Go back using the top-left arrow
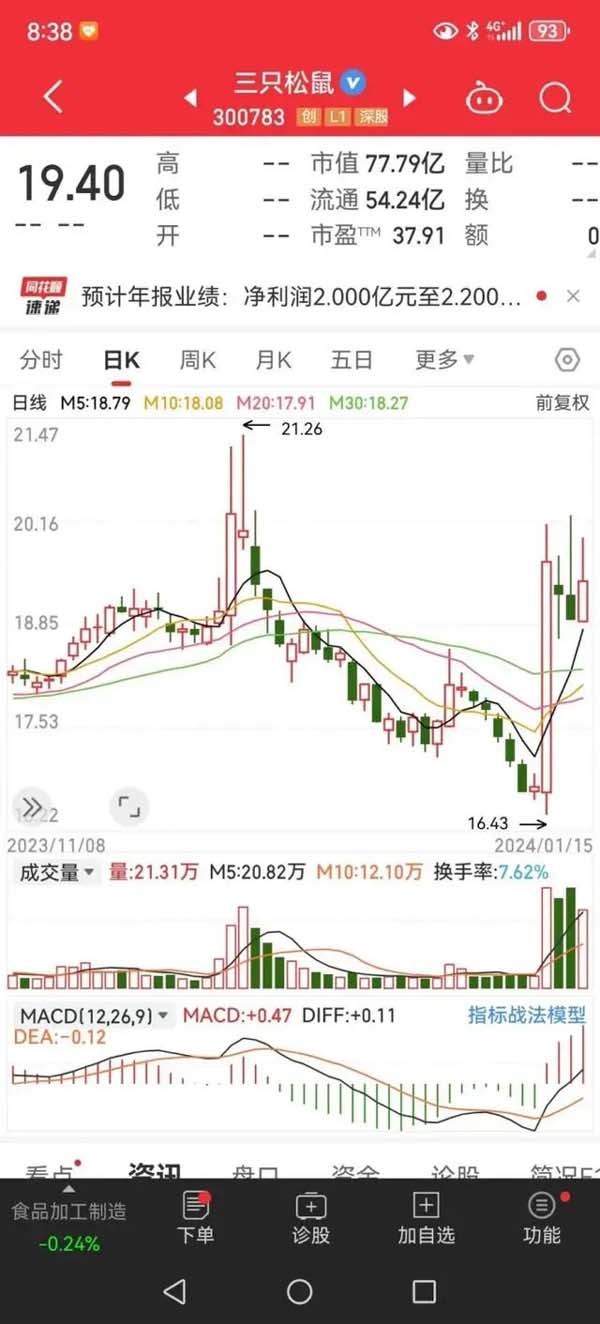Image resolution: width=600 pixels, height=1324 pixels. pos(54,97)
